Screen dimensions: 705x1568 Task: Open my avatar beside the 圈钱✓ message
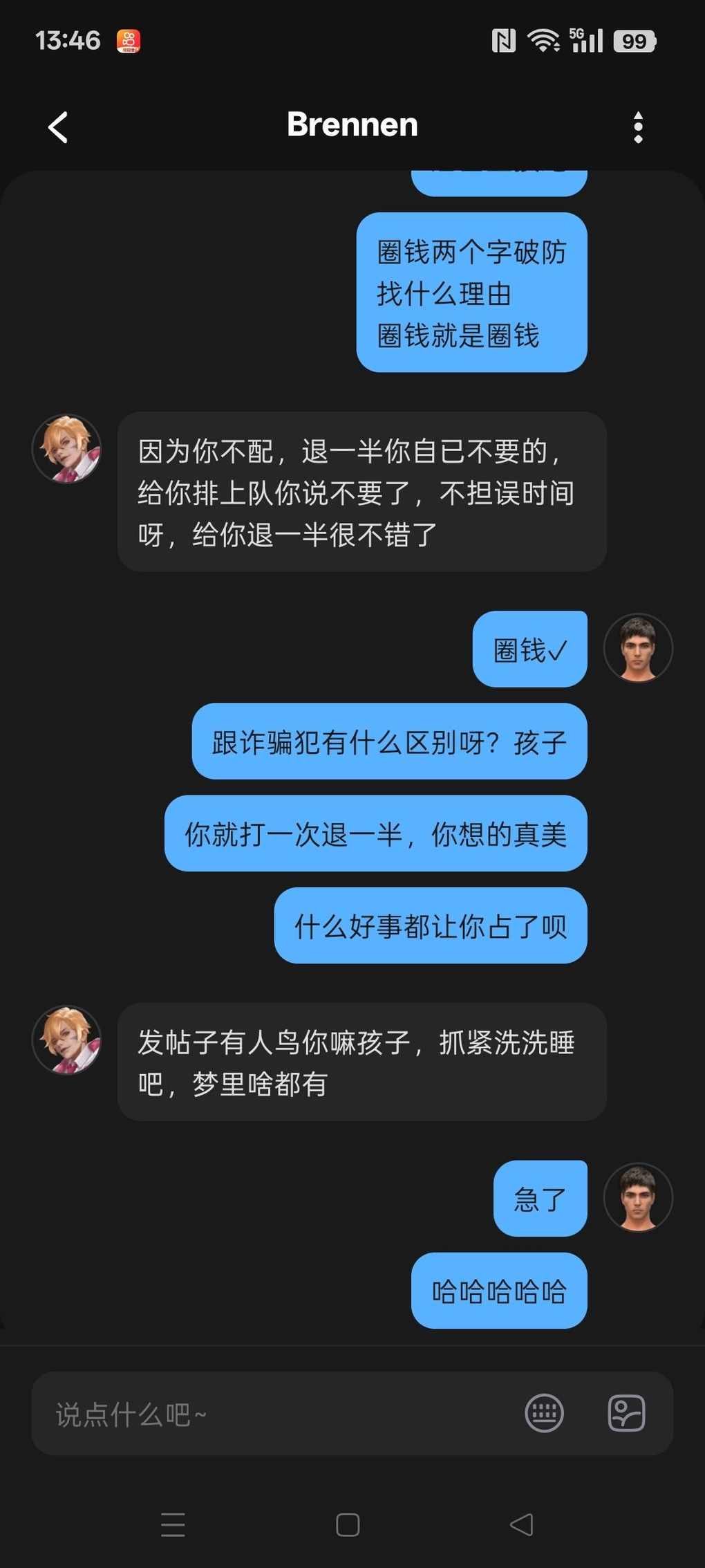(637, 648)
